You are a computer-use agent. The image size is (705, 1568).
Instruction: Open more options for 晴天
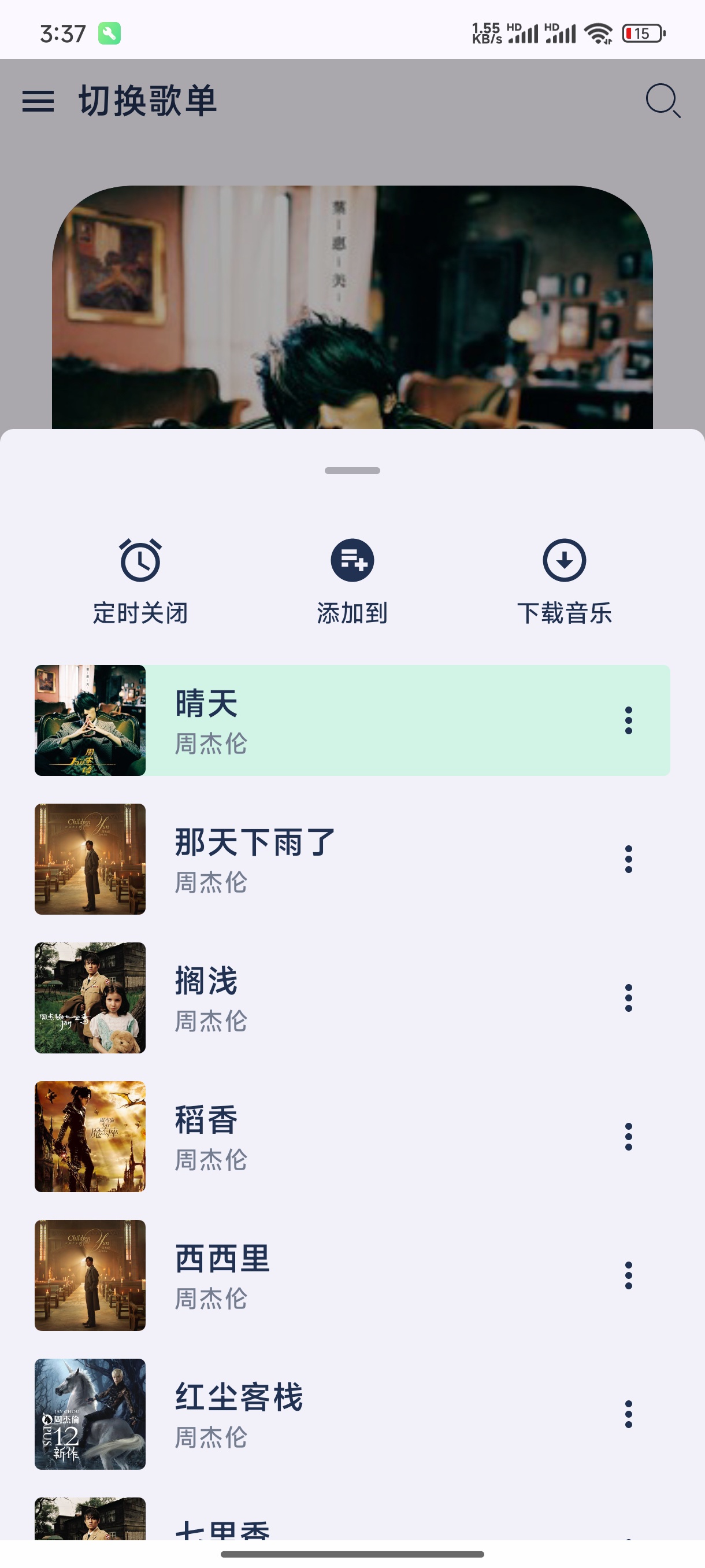(x=628, y=720)
